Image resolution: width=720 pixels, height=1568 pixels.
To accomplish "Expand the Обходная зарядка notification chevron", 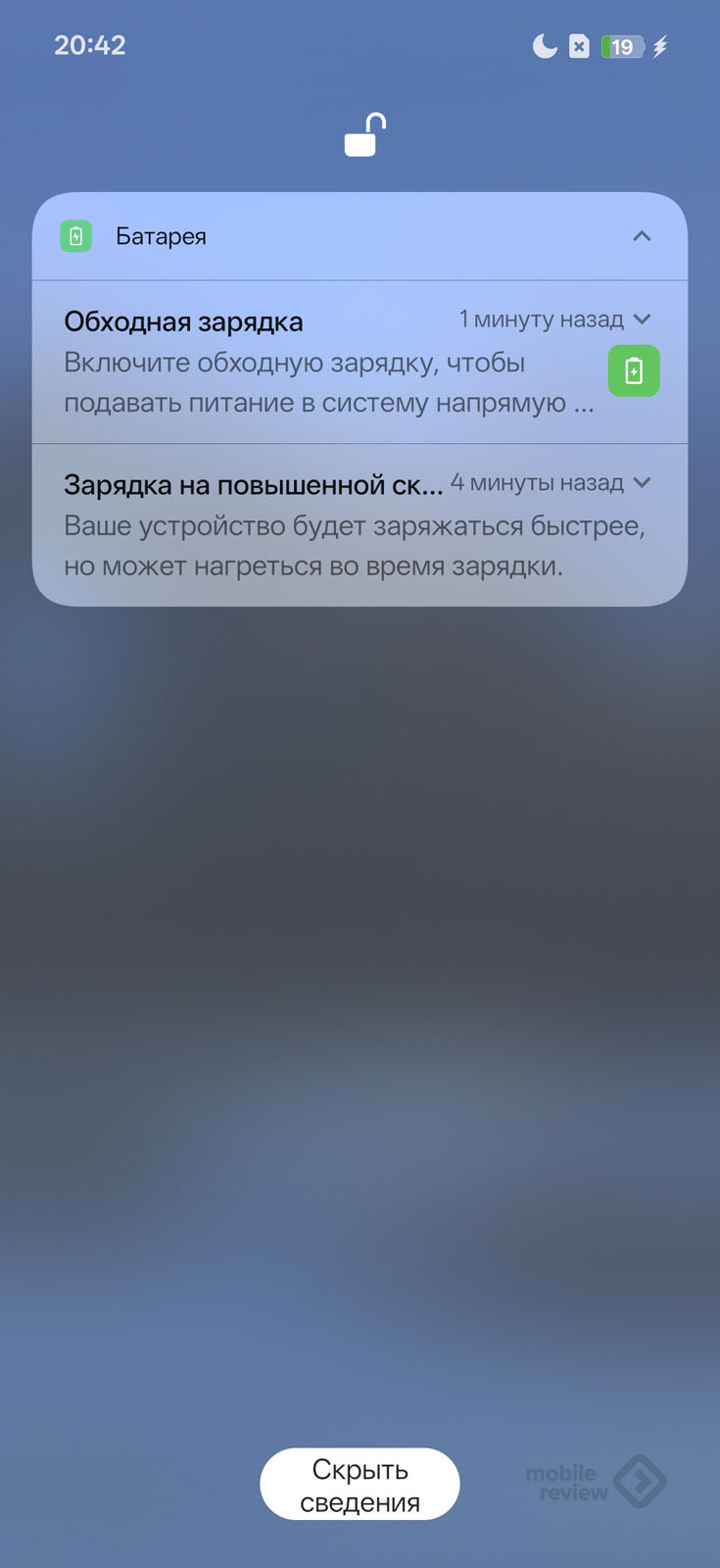I will (643, 319).
